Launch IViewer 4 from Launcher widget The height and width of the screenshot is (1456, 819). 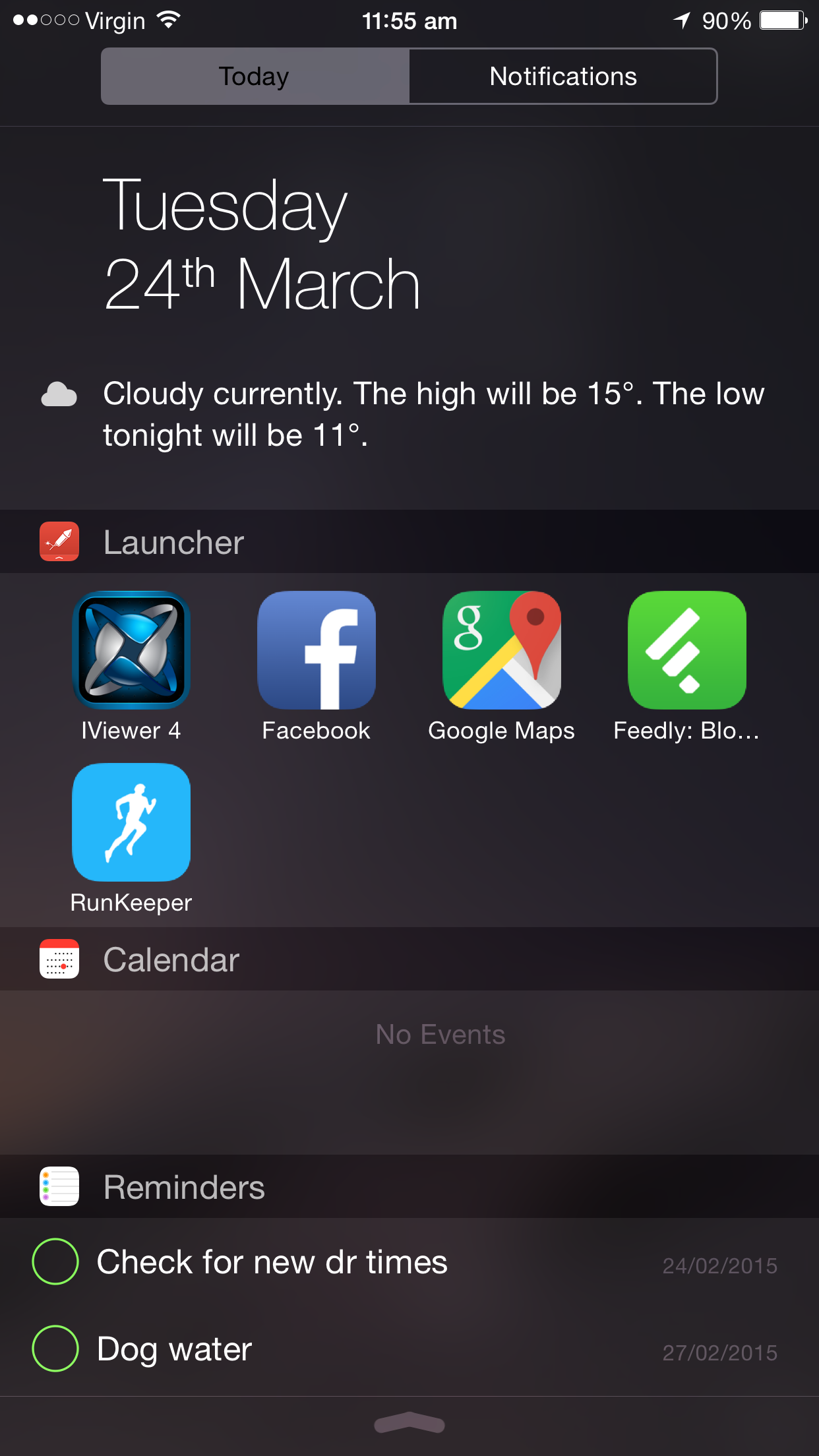coord(131,650)
